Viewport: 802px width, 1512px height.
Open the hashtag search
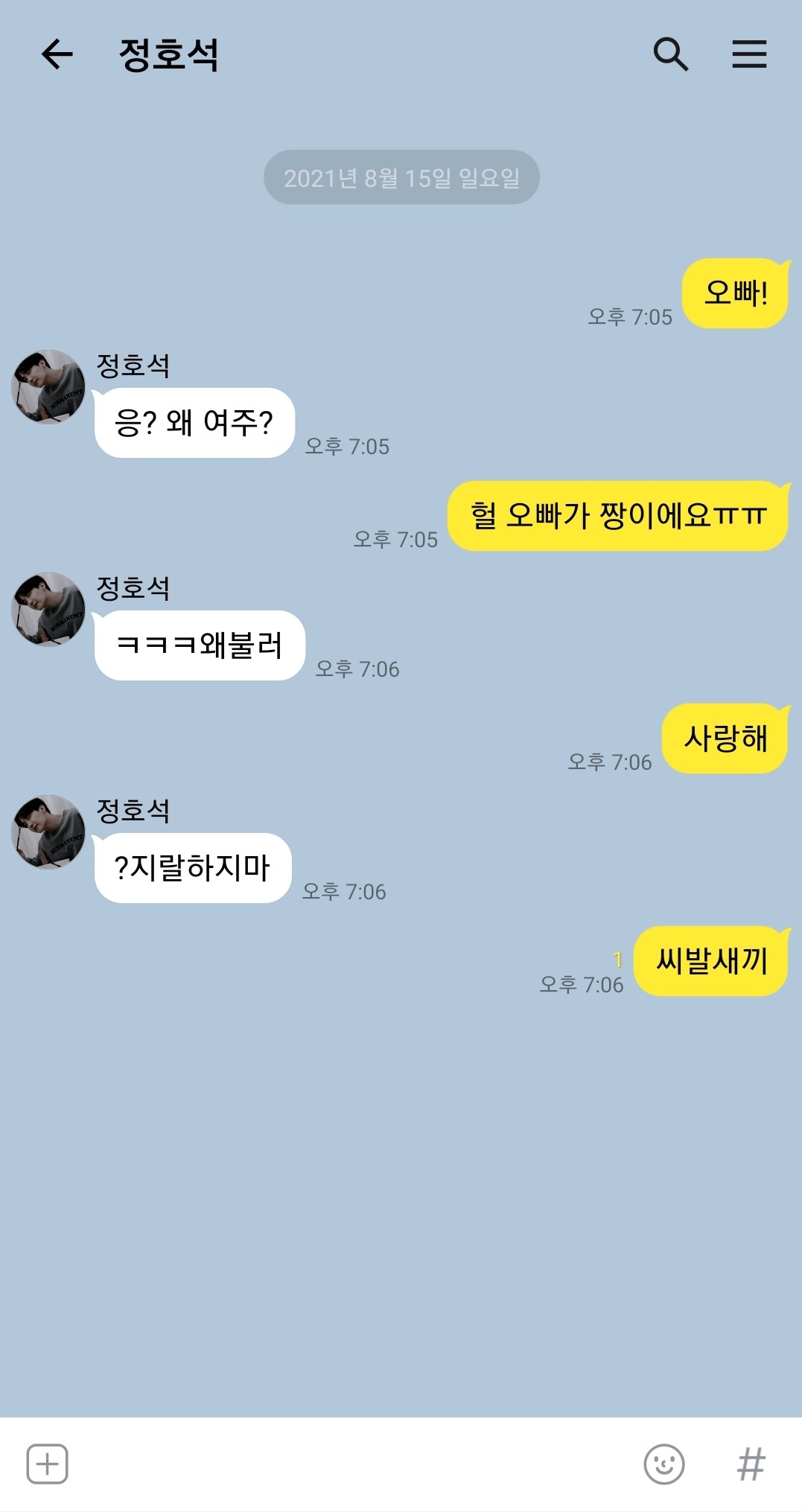[x=751, y=1464]
